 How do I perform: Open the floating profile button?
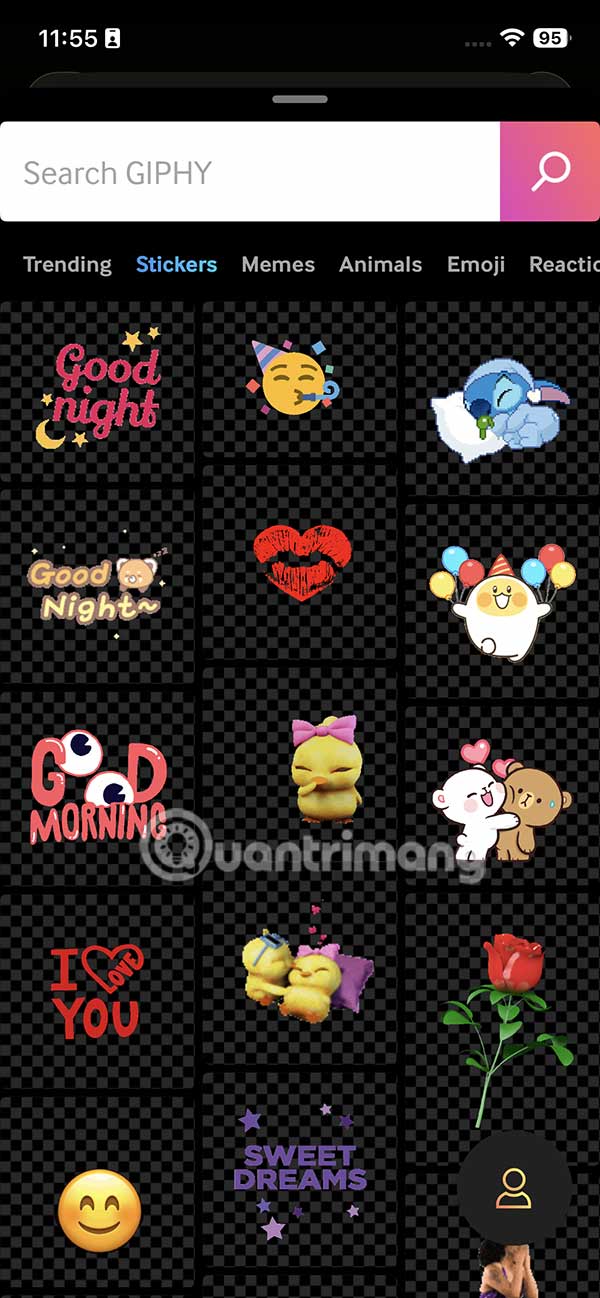514,1188
